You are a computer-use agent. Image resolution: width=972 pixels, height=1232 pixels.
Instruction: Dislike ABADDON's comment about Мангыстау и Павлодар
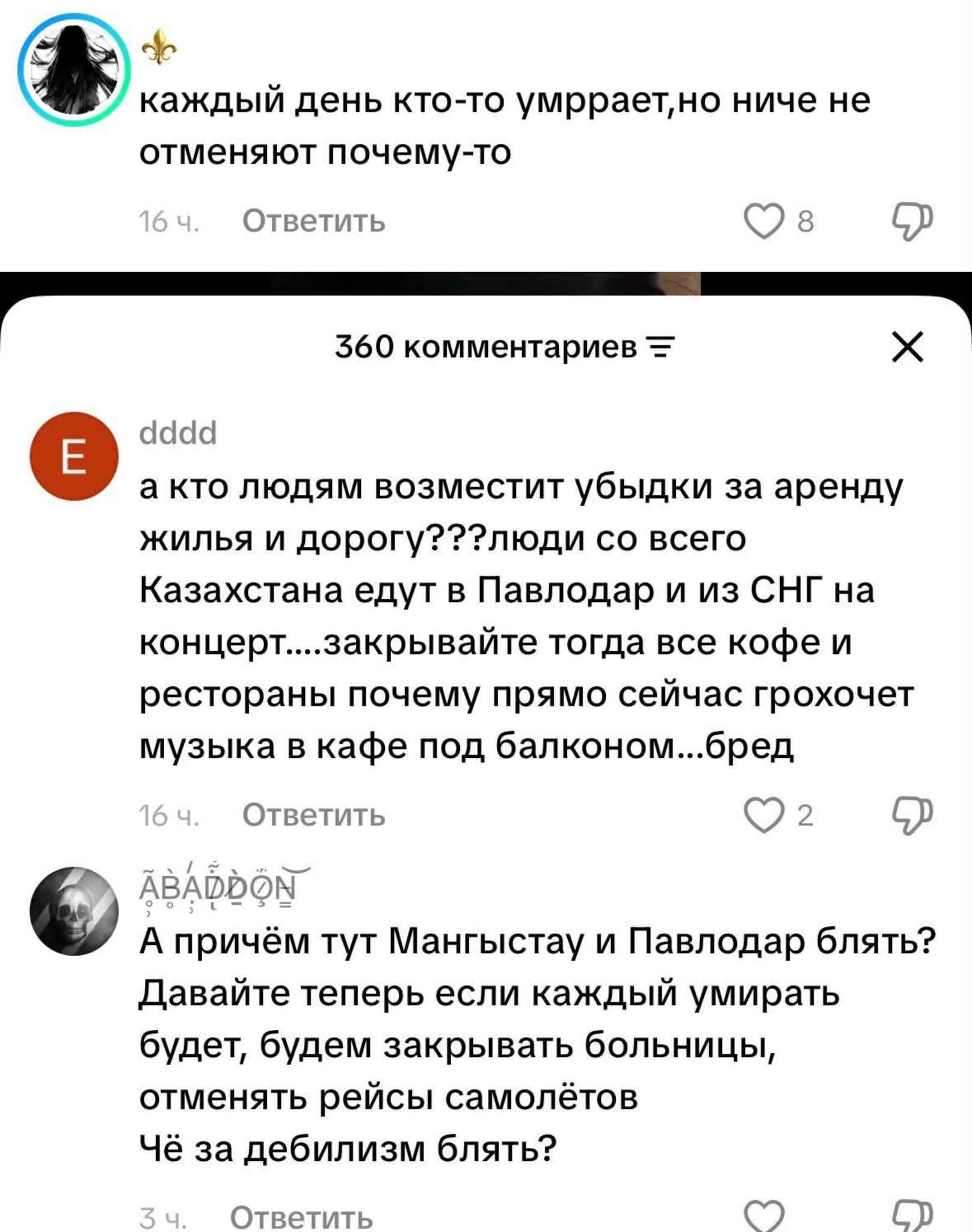(912, 1216)
